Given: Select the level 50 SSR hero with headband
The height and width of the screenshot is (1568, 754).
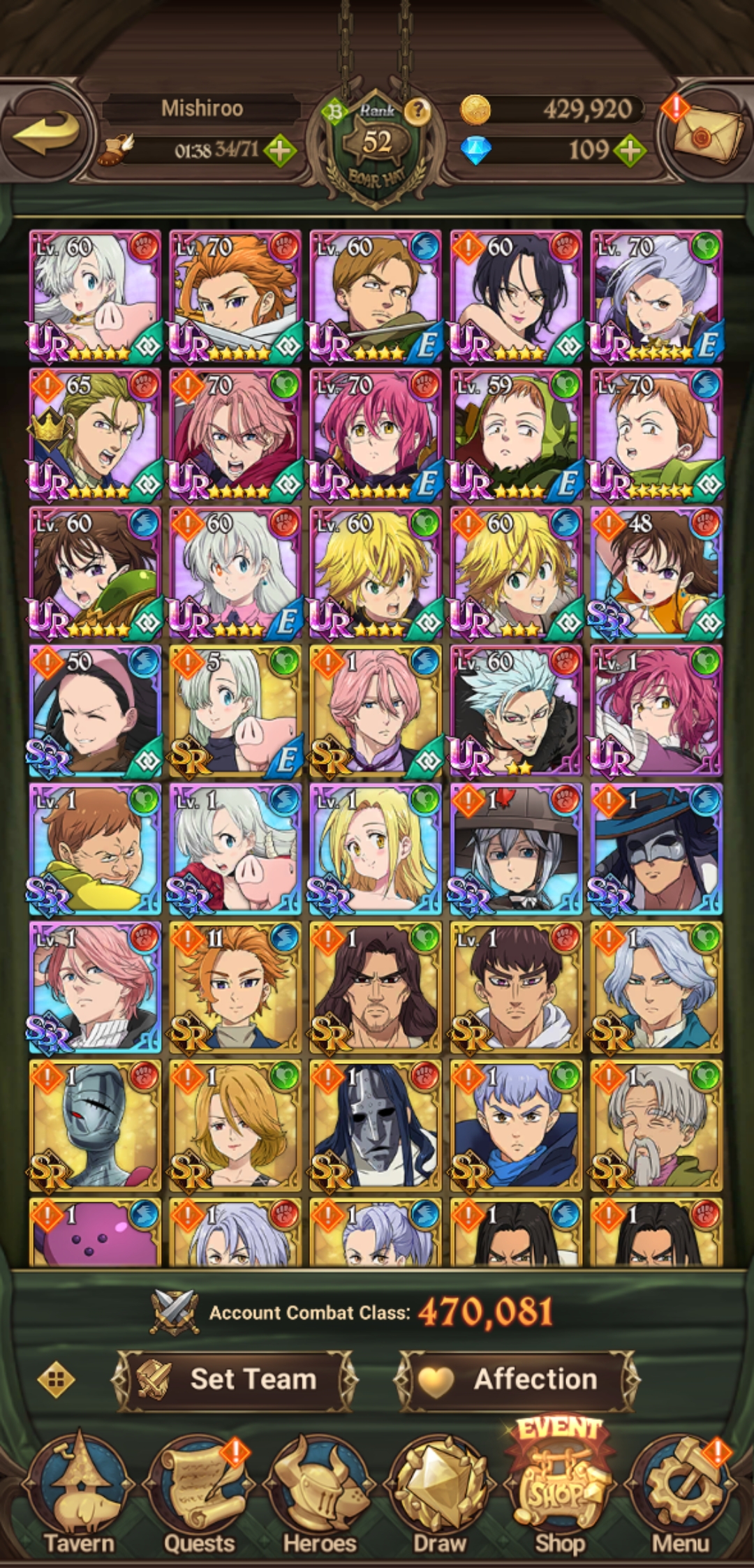Looking at the screenshot, I should point(95,711).
